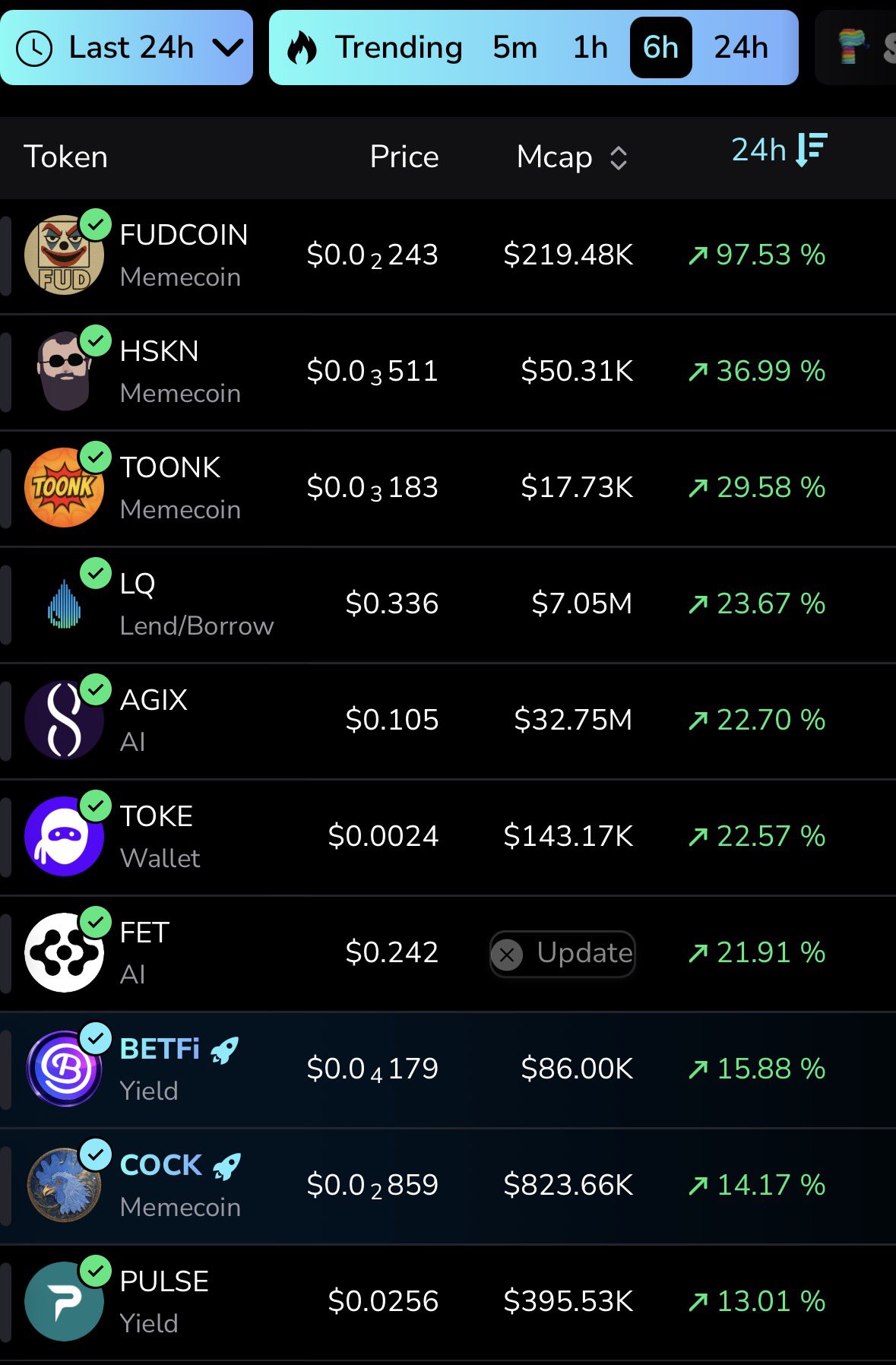
Task: View AGIX token details
Action: (154, 721)
